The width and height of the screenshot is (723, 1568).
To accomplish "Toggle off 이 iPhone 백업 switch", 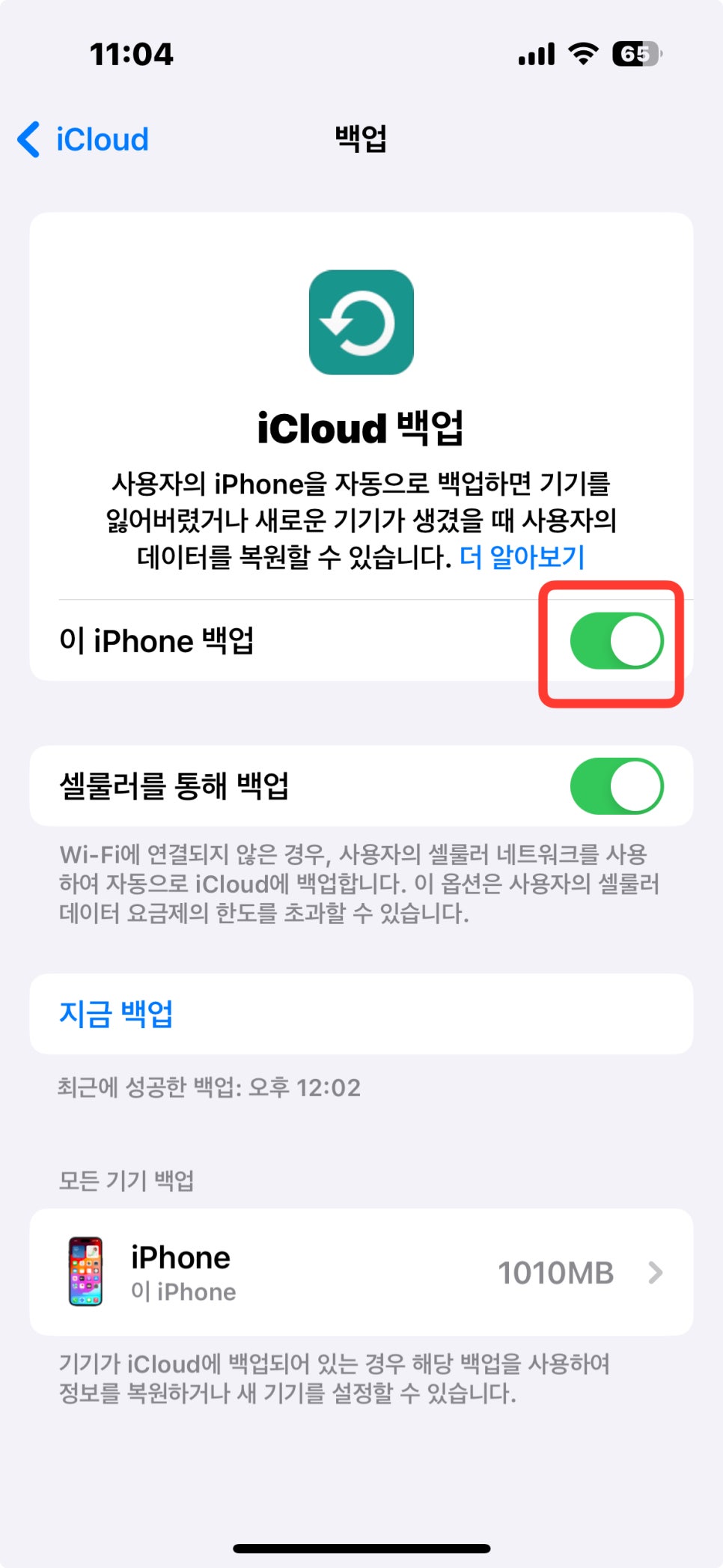I will 616,641.
